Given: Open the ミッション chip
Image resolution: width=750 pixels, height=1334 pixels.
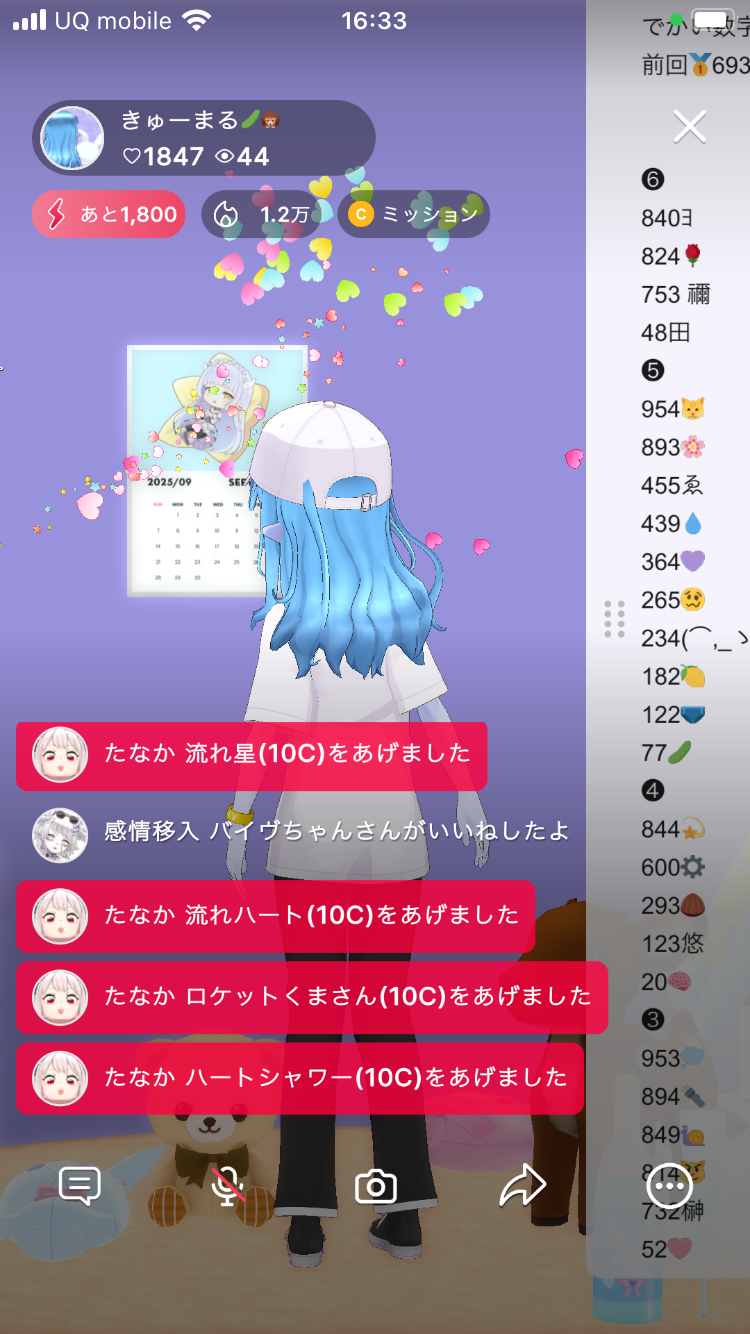Looking at the screenshot, I should 413,214.
